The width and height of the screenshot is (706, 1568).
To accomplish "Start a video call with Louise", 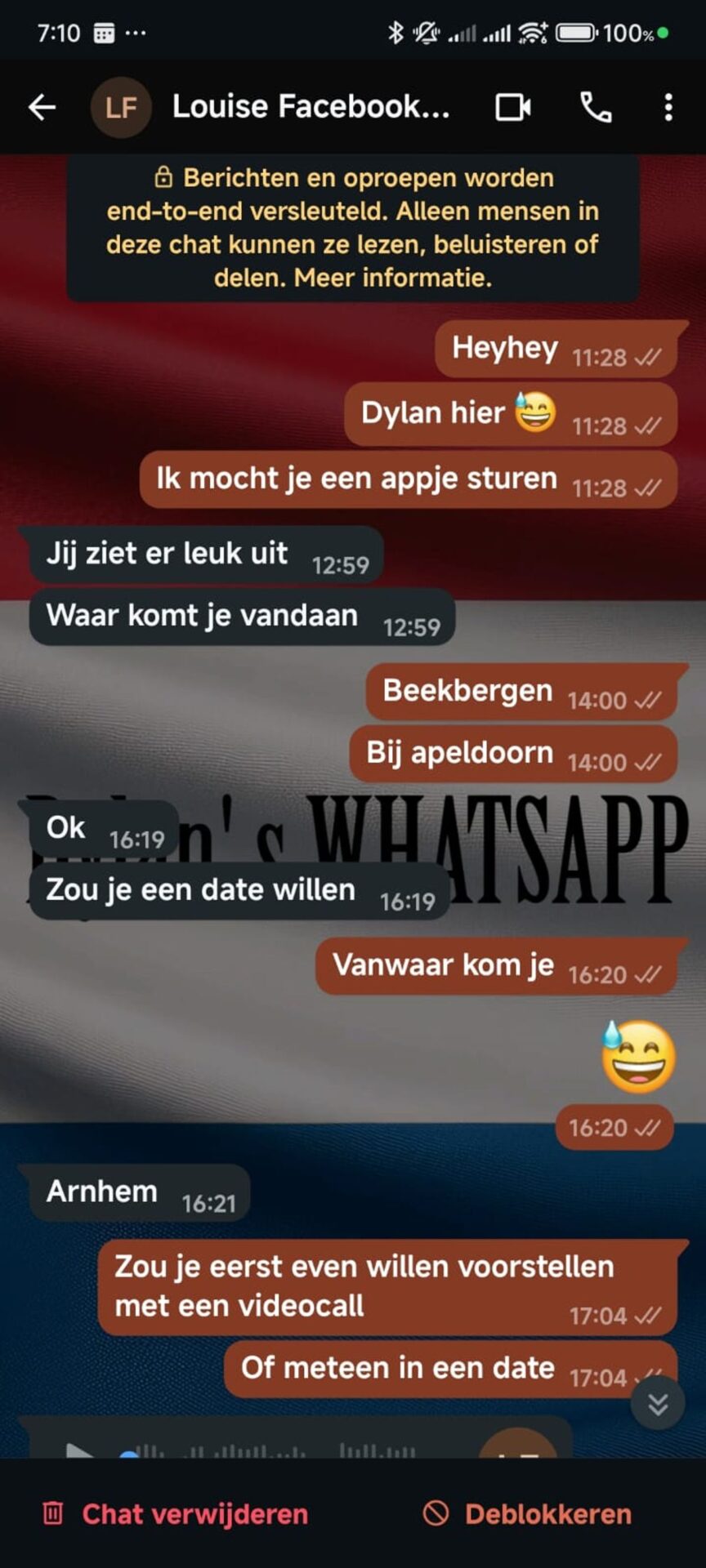I will pos(513,107).
